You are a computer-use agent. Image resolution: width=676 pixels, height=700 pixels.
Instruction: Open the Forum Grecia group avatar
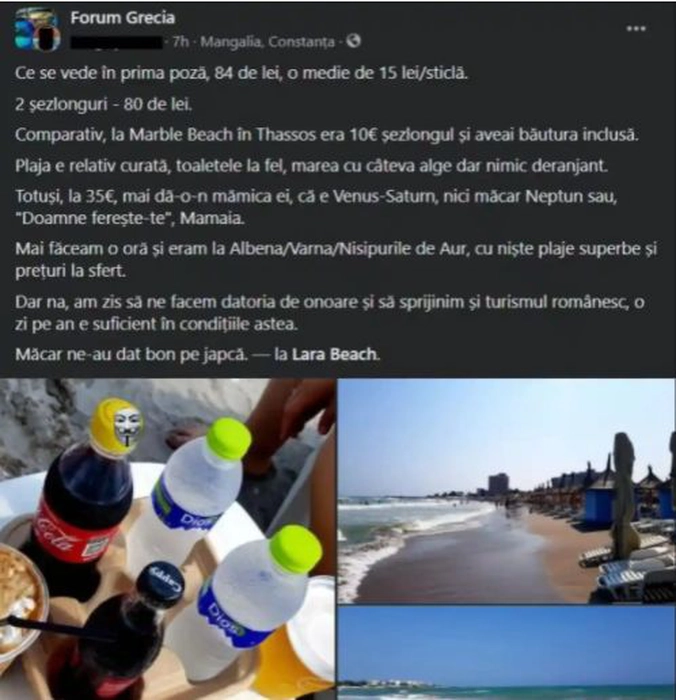37,30
